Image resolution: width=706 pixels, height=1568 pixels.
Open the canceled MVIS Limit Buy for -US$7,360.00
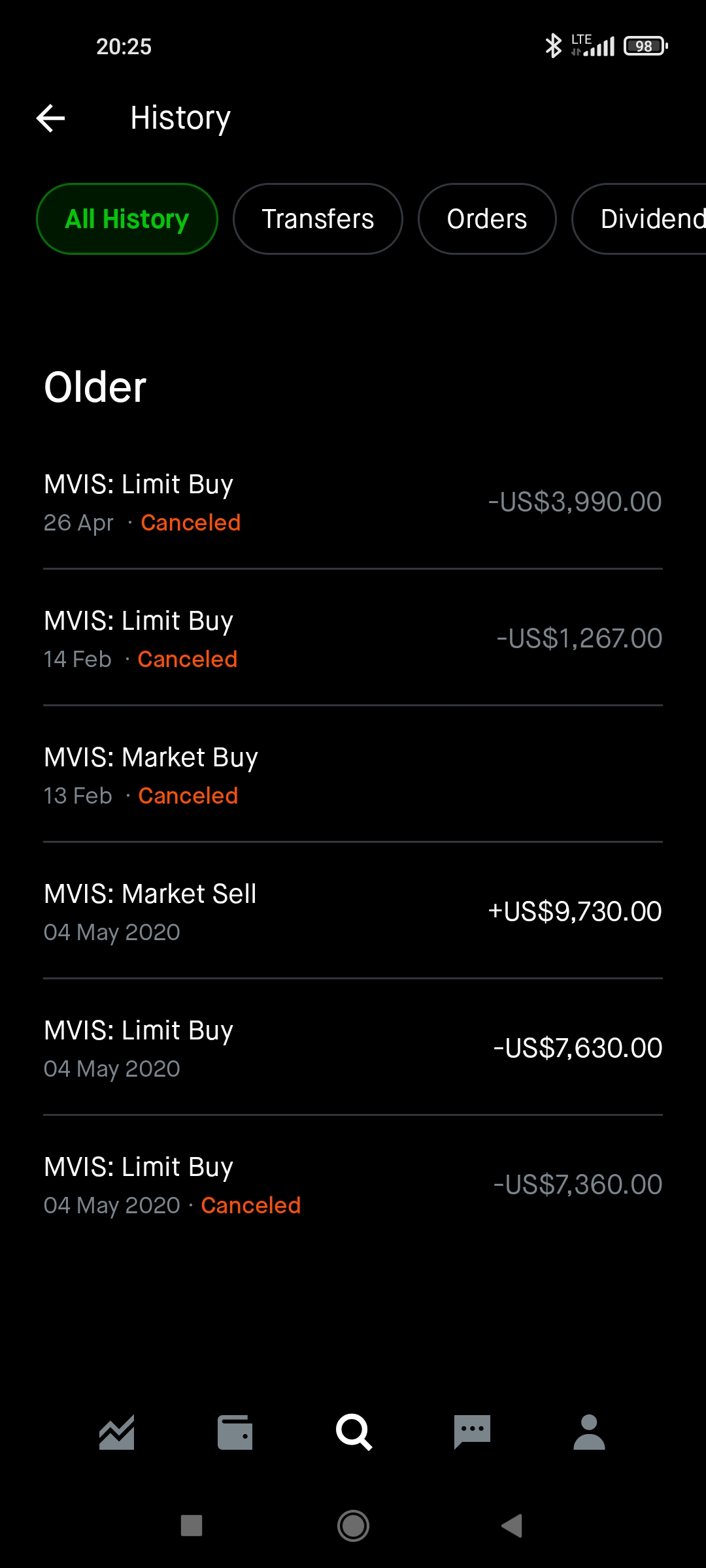click(x=353, y=1184)
